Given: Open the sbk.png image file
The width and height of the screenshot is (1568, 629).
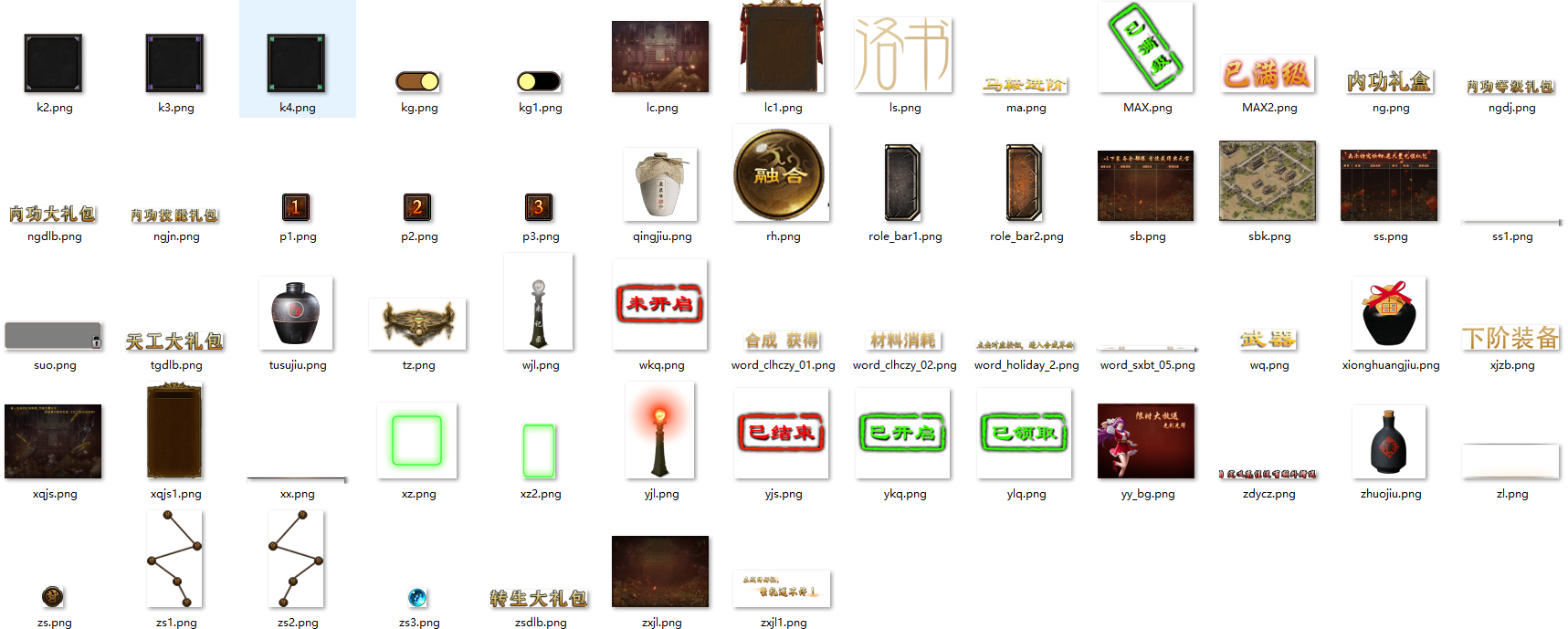Looking at the screenshot, I should click(1268, 181).
